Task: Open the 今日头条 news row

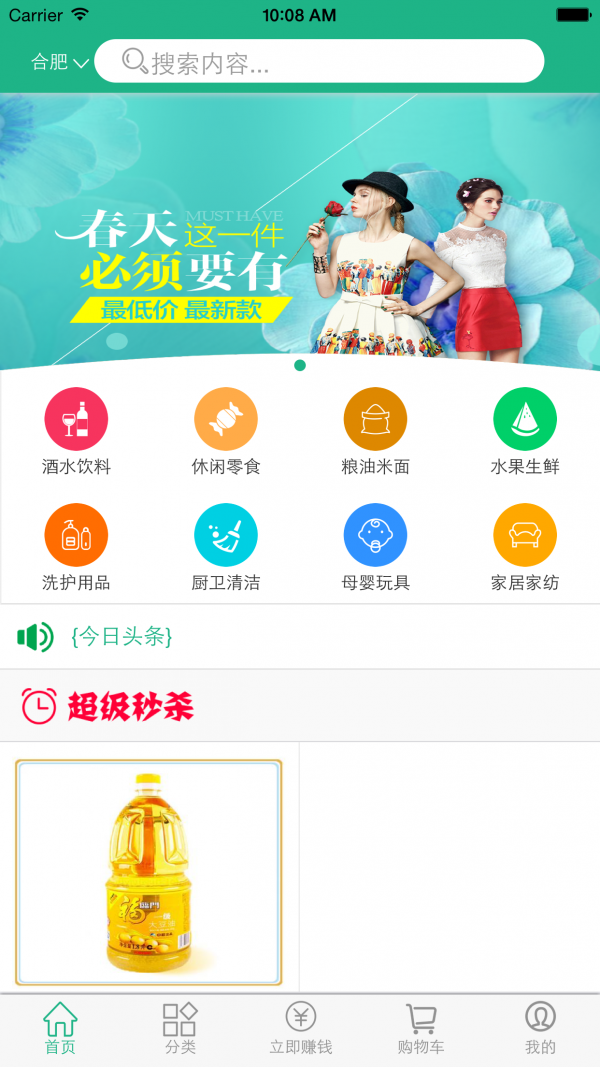Action: pyautogui.click(x=300, y=637)
